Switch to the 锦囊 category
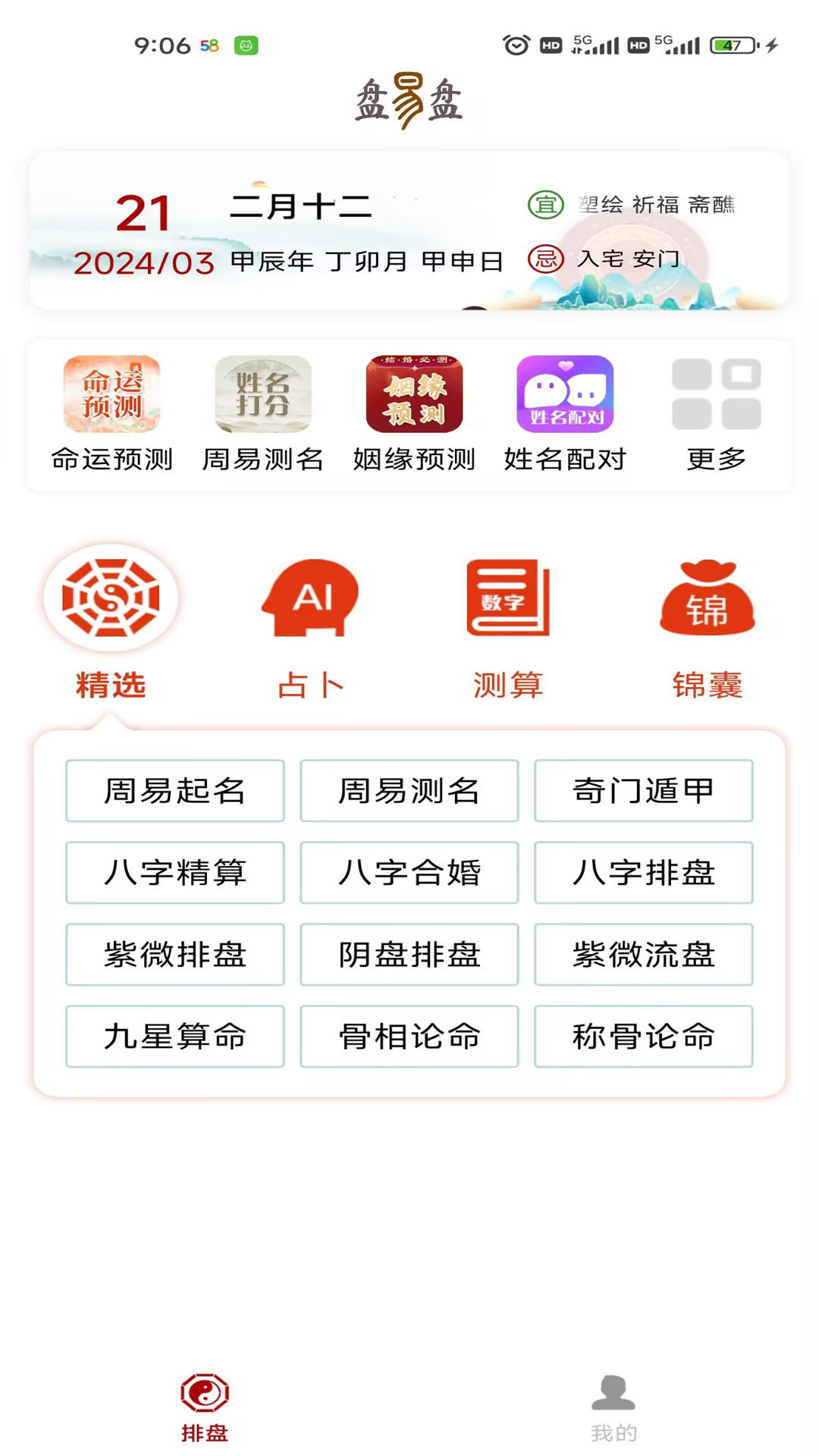Image resolution: width=819 pixels, height=1456 pixels. 707,626
